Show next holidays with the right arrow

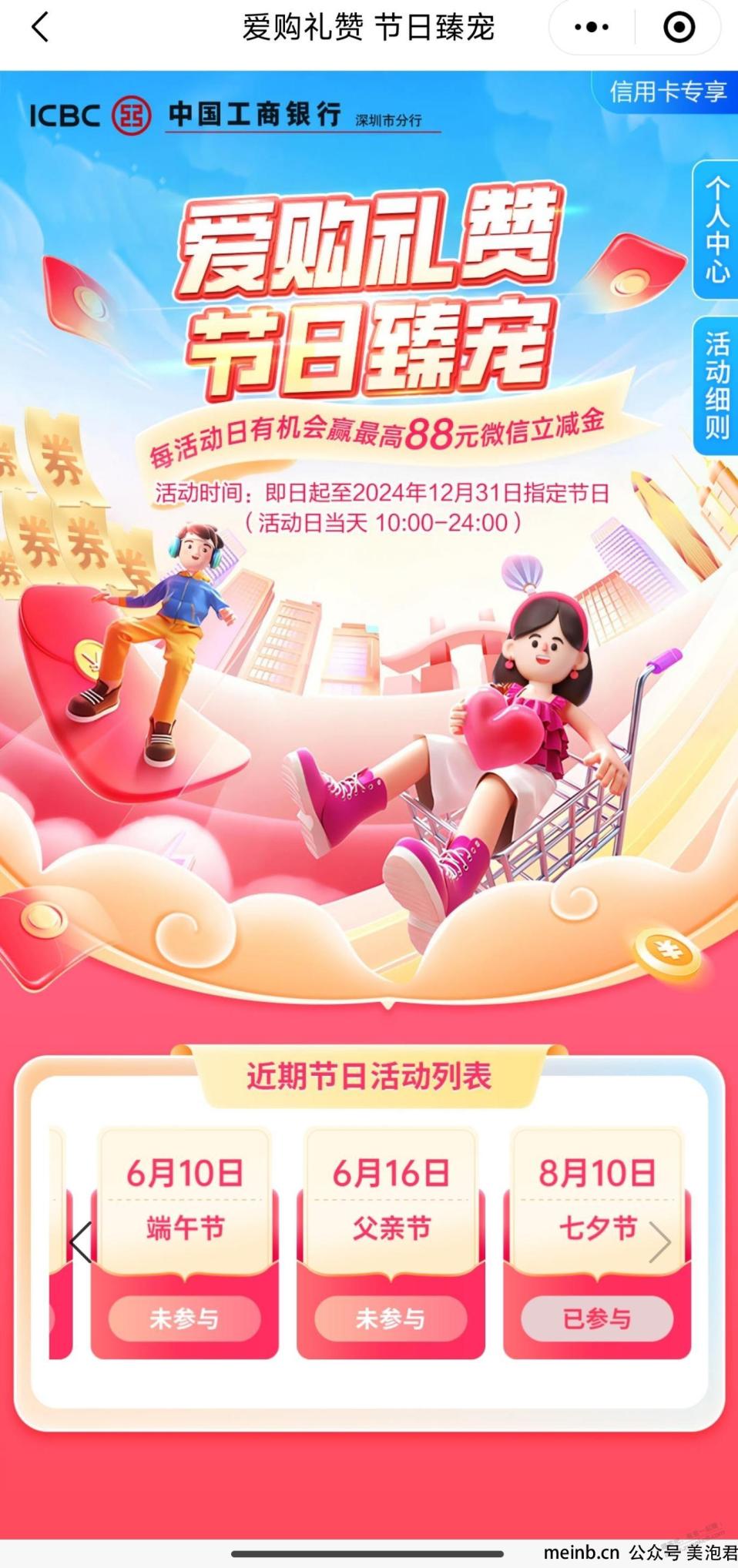[659, 1241]
